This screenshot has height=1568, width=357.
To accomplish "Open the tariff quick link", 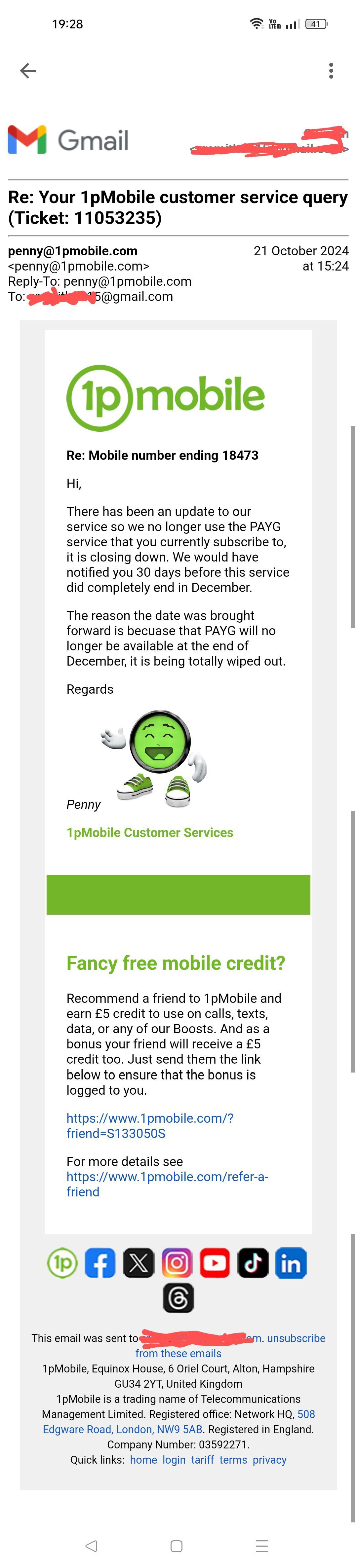I will coord(202,1459).
